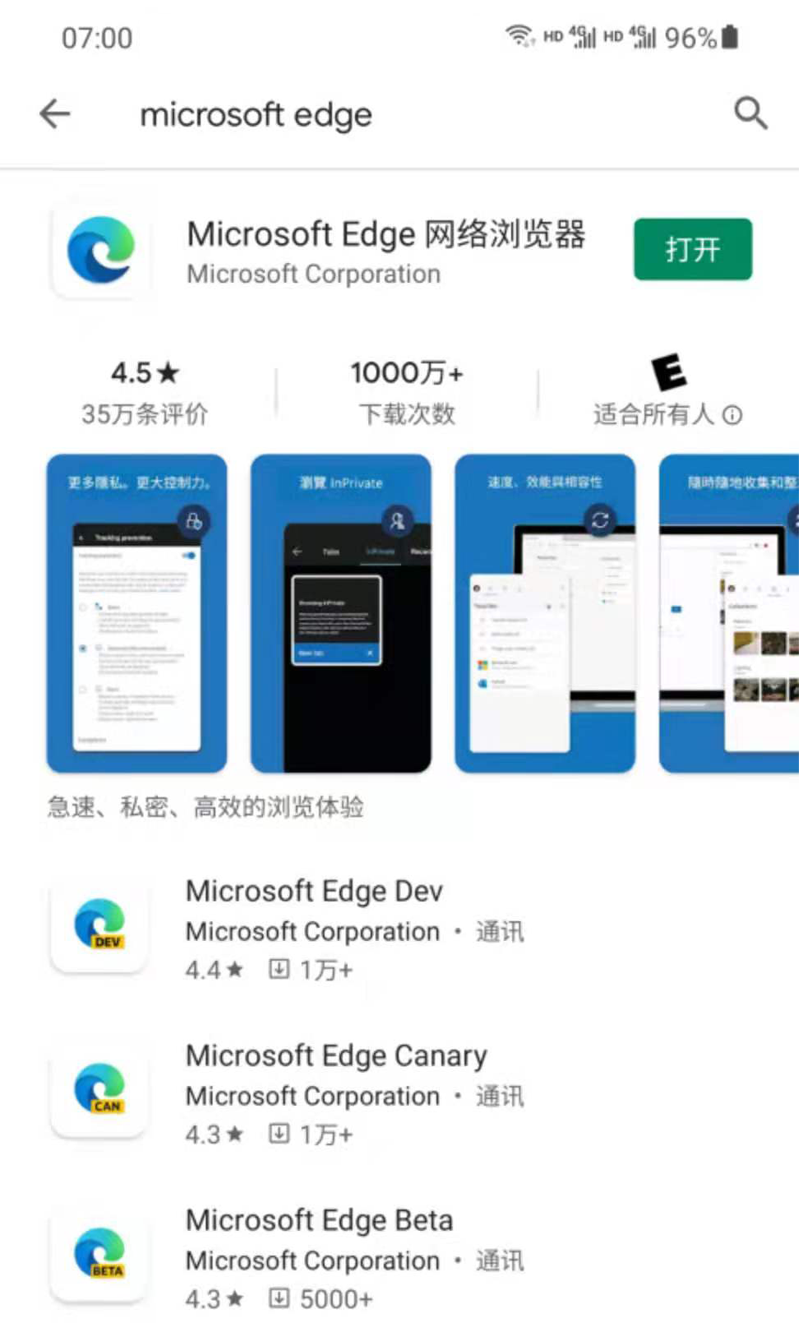This screenshot has width=800, height=1330.
Task: Open the tracking prevention screenshot
Action: (x=137, y=613)
